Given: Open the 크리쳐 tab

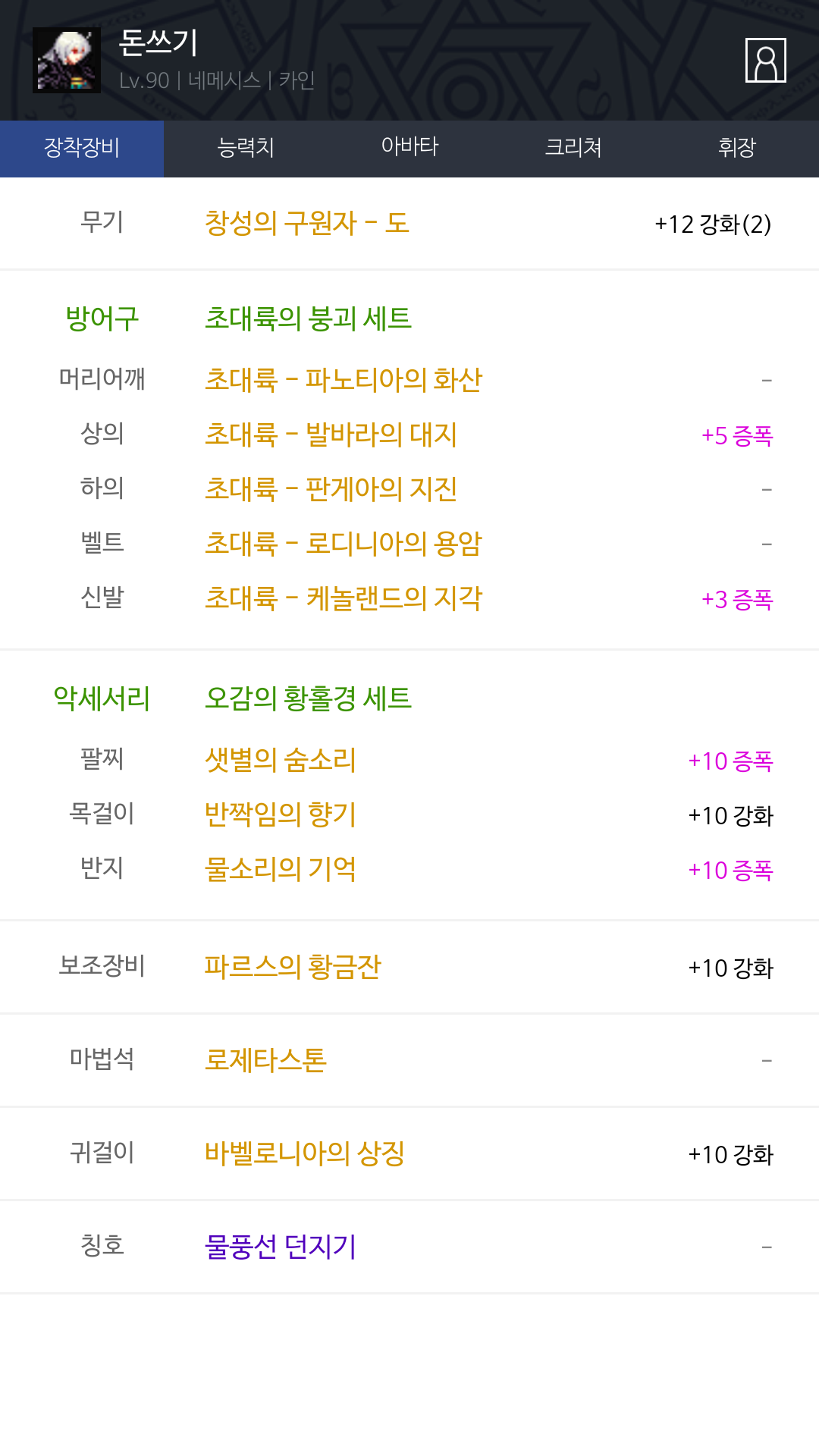Looking at the screenshot, I should (x=573, y=149).
